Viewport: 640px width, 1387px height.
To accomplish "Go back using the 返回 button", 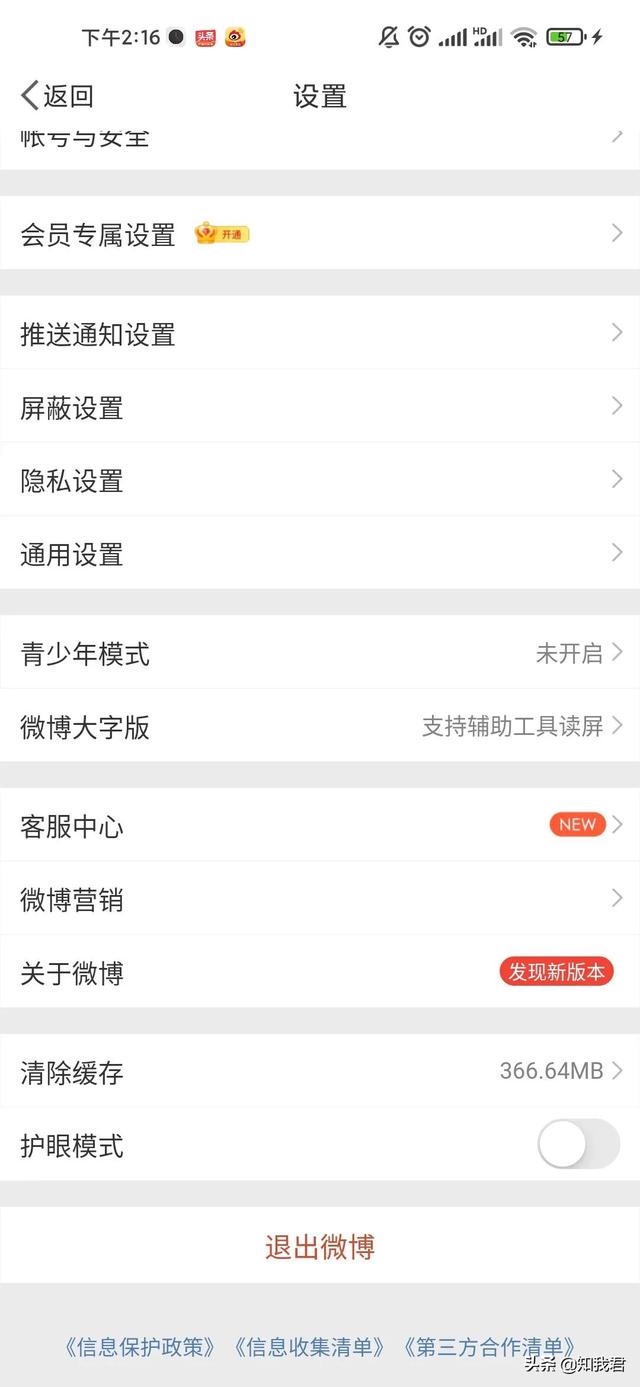I will click(58, 96).
